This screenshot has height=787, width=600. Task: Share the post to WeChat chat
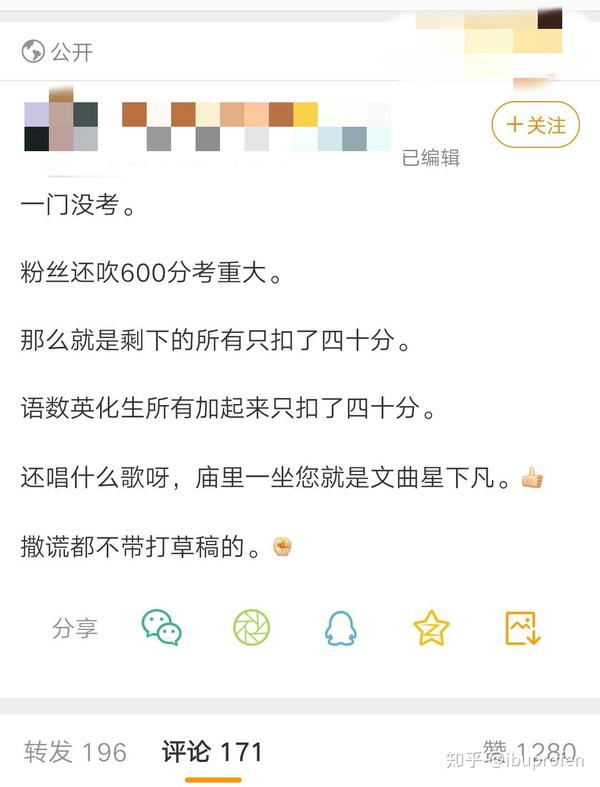[x=162, y=627]
